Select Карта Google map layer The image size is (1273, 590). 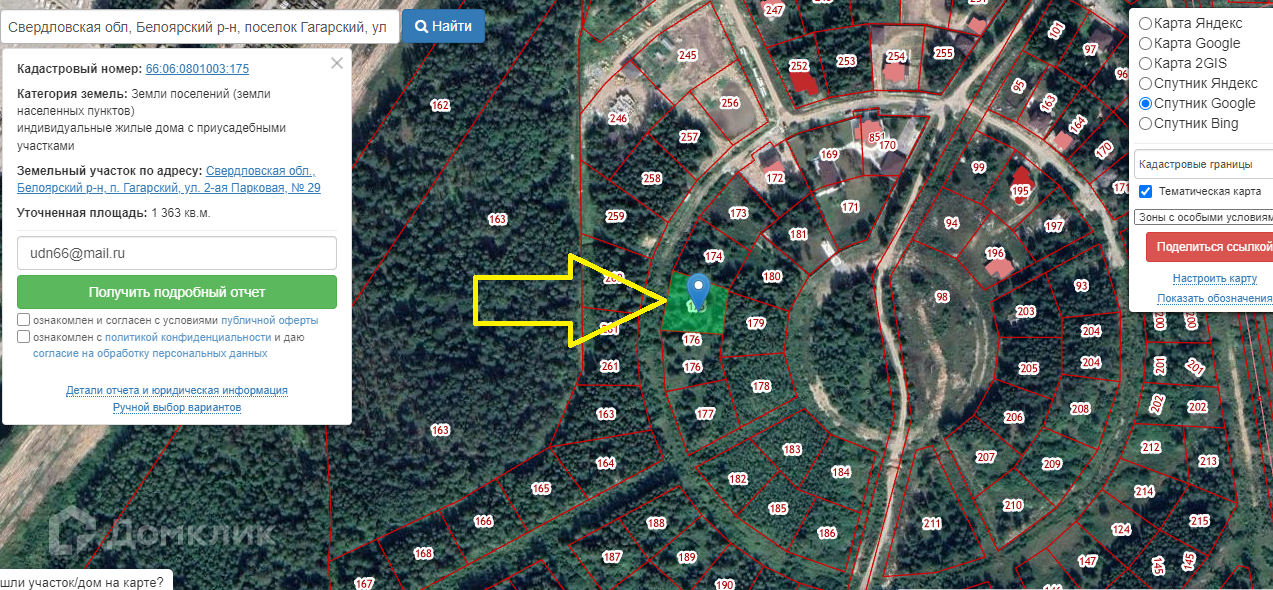pos(1145,43)
